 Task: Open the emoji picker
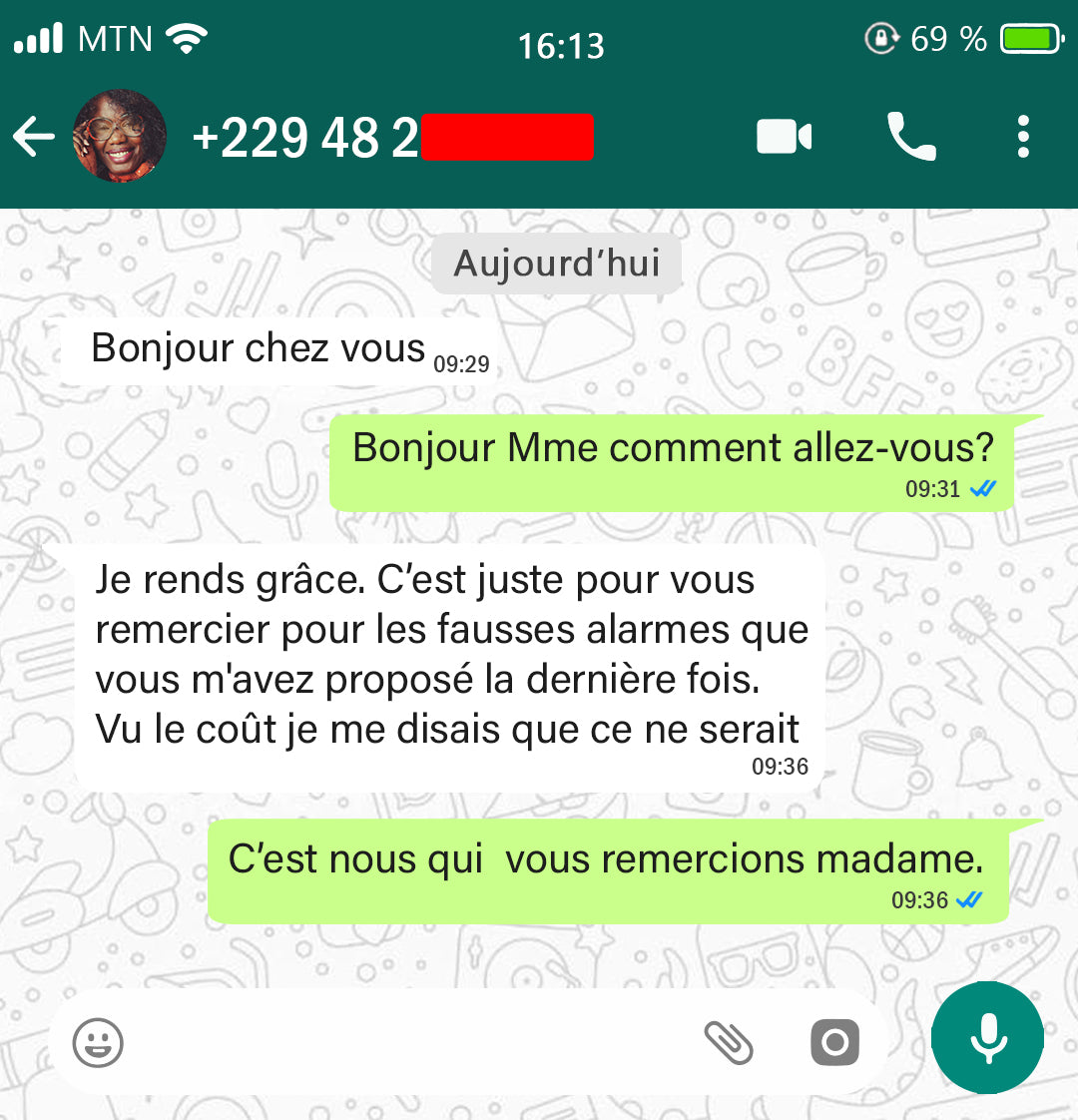click(98, 1043)
